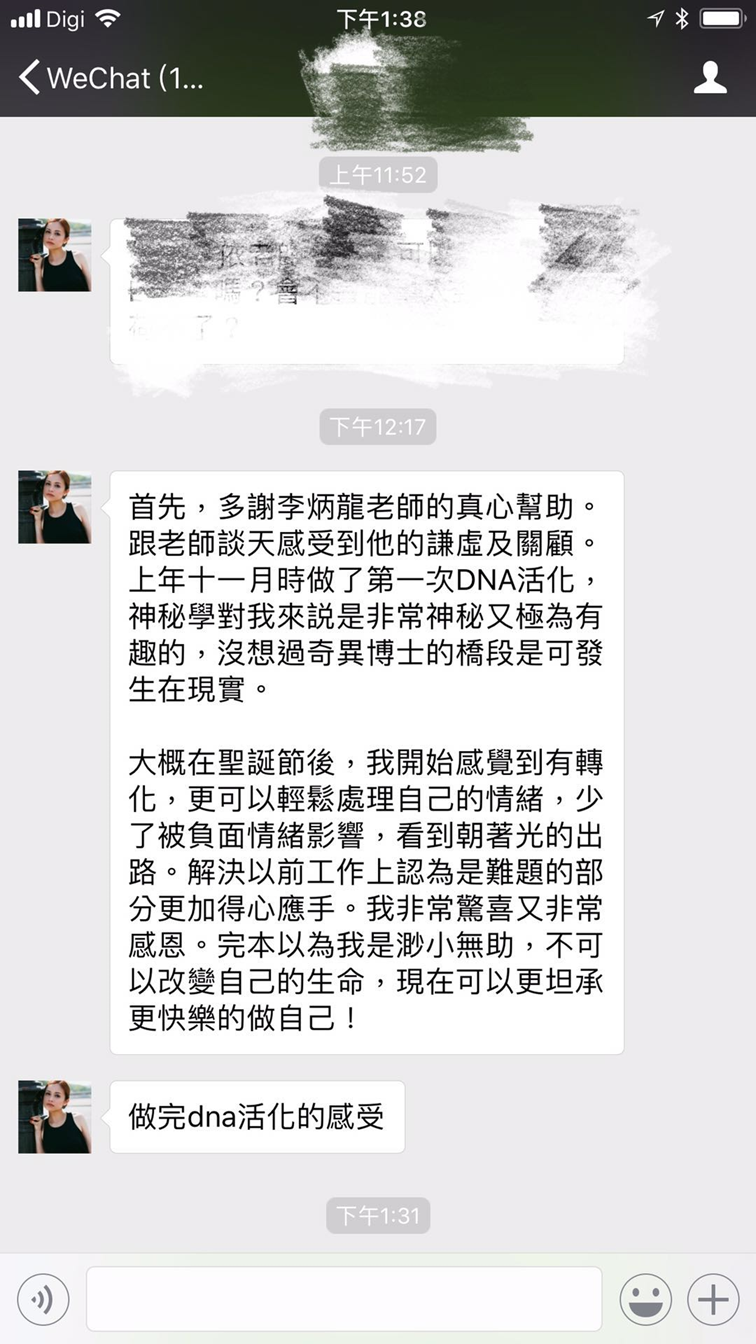Go back to the WeChat list
Screen dimensions: 756x1344
point(110,78)
